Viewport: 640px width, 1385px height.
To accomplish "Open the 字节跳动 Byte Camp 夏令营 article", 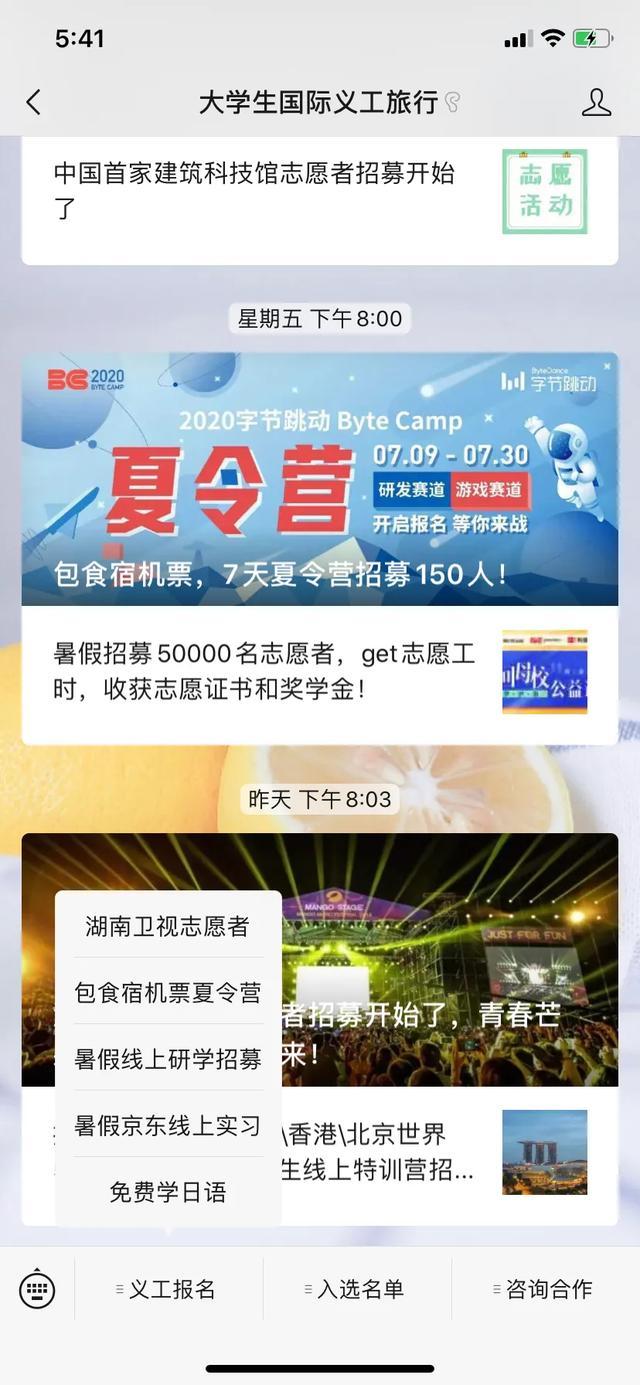I will (319, 478).
